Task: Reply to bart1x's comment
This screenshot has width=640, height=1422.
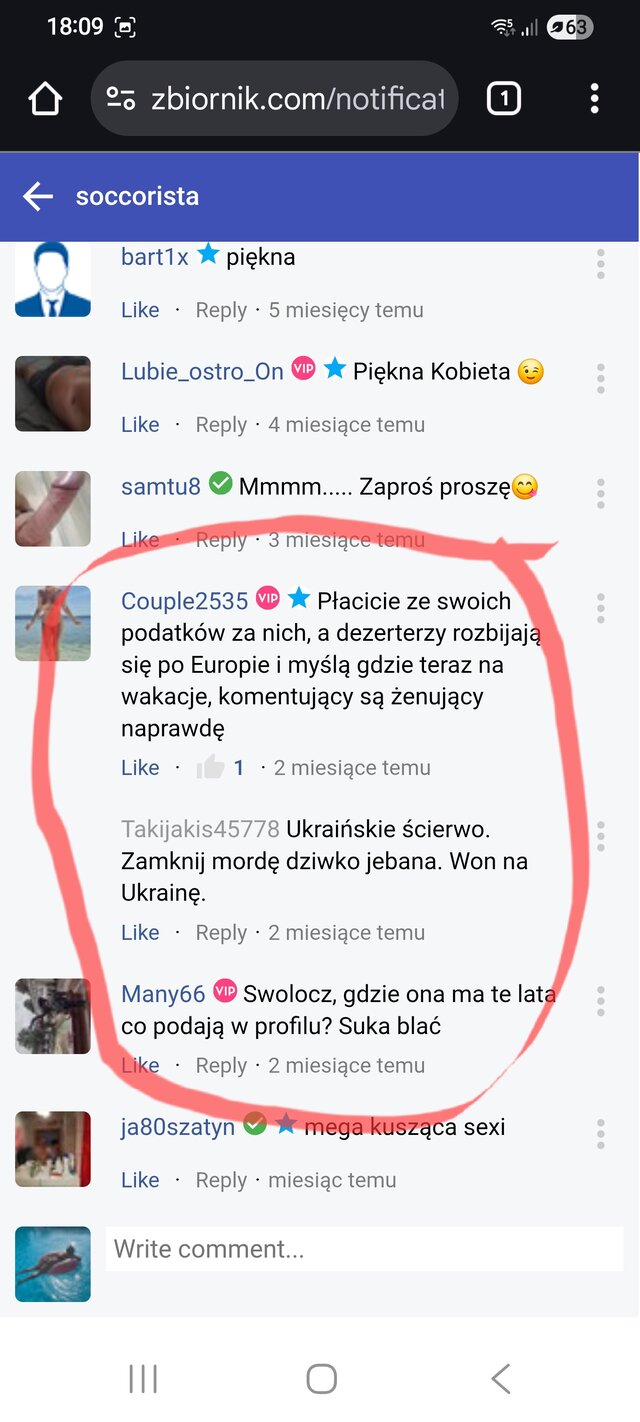Action: [221, 310]
